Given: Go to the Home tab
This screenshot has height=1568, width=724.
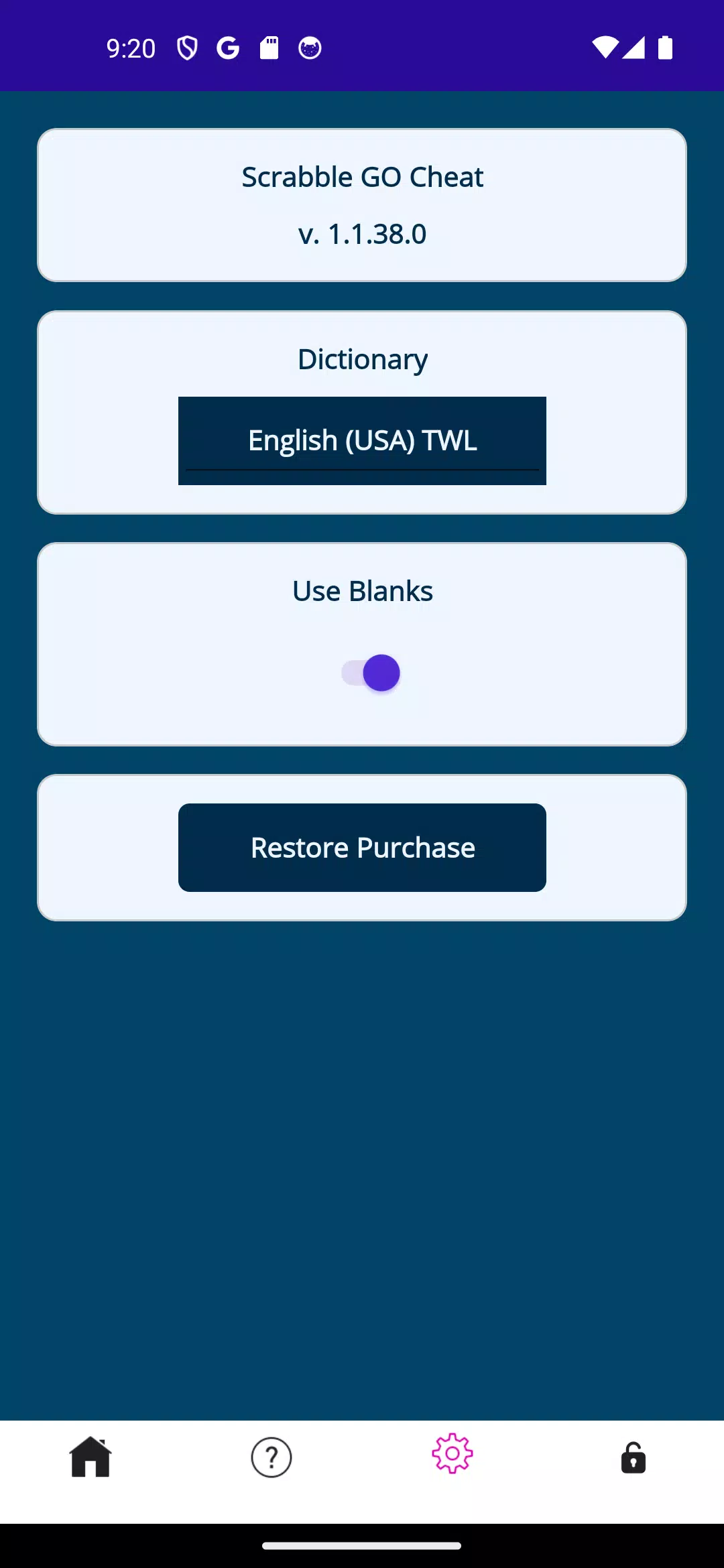Looking at the screenshot, I should pyautogui.click(x=90, y=1457).
